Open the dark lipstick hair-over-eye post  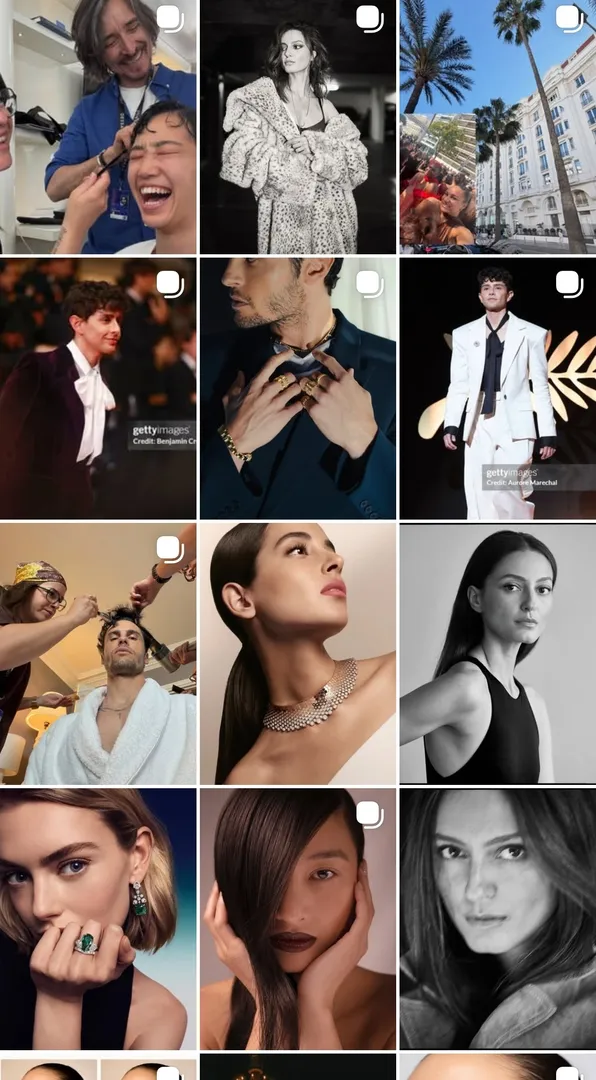coord(298,919)
